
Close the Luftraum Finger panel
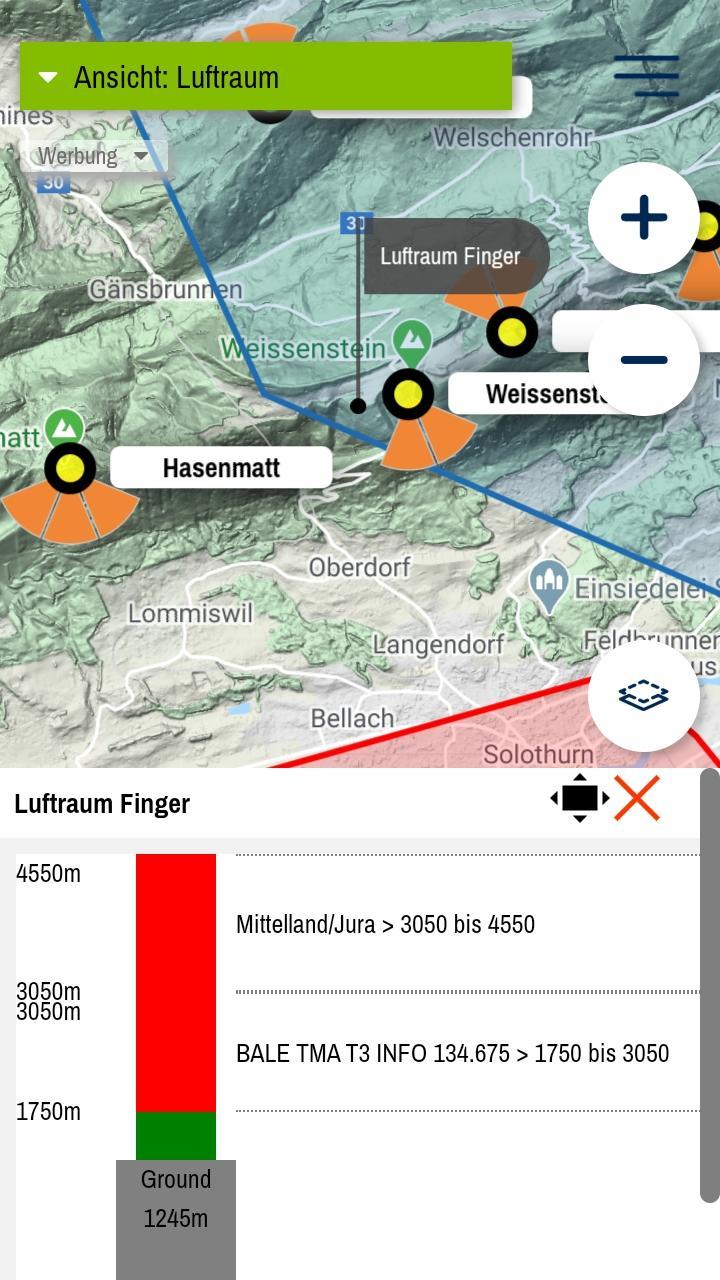pos(637,798)
